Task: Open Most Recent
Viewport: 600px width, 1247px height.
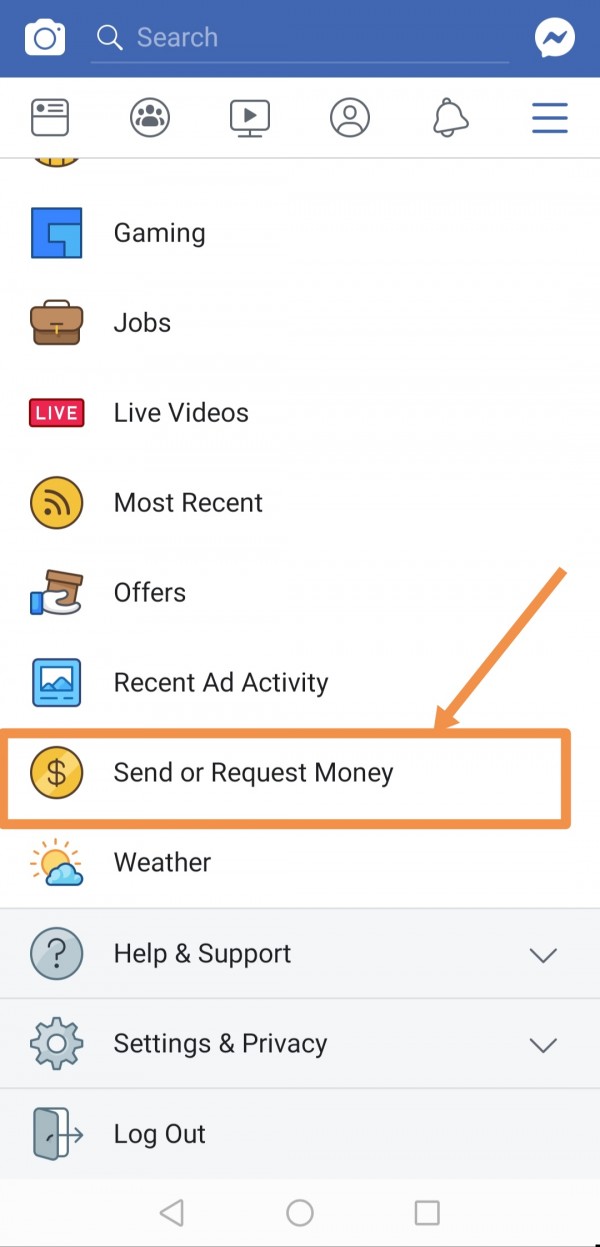Action: click(x=188, y=503)
